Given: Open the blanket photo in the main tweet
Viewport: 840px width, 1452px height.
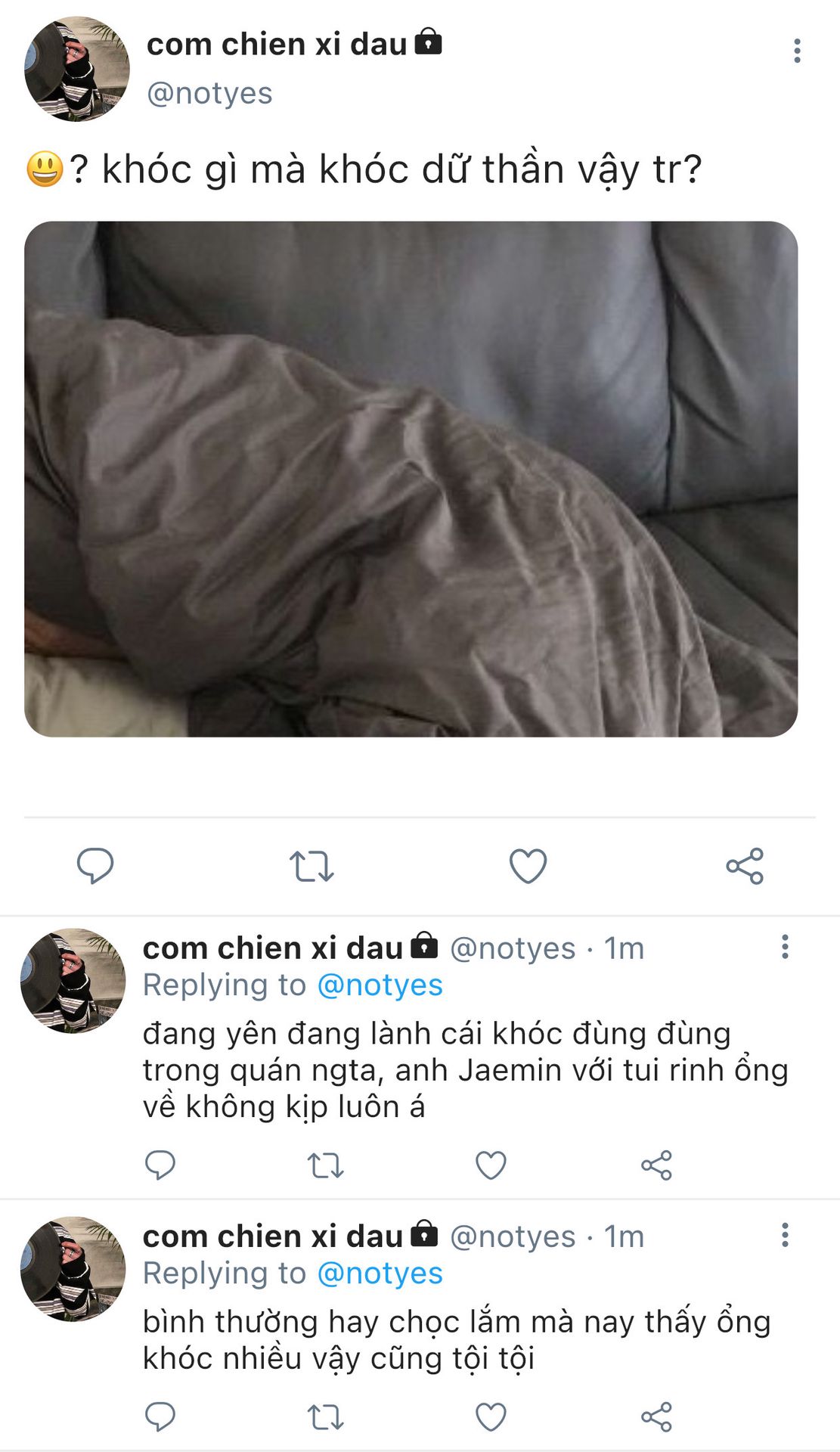Looking at the screenshot, I should coord(411,479).
